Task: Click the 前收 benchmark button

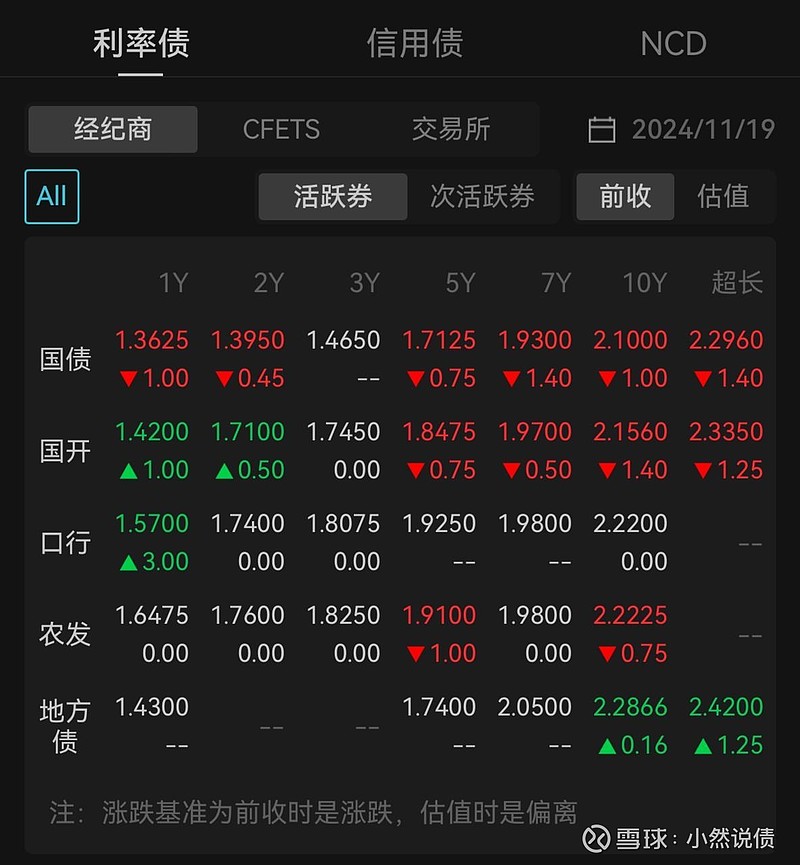Action: [624, 197]
